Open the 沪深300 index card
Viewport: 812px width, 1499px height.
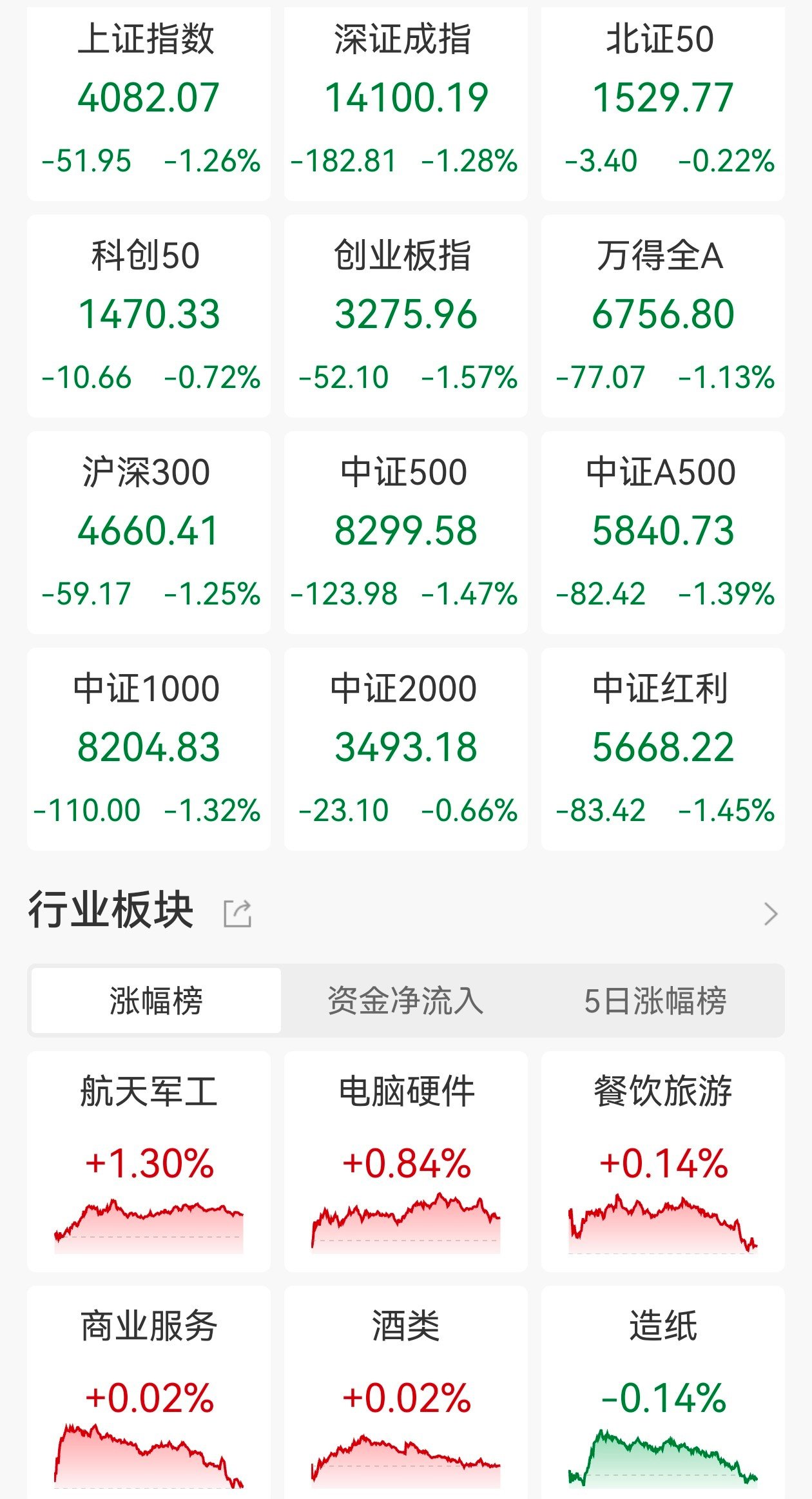(x=149, y=532)
